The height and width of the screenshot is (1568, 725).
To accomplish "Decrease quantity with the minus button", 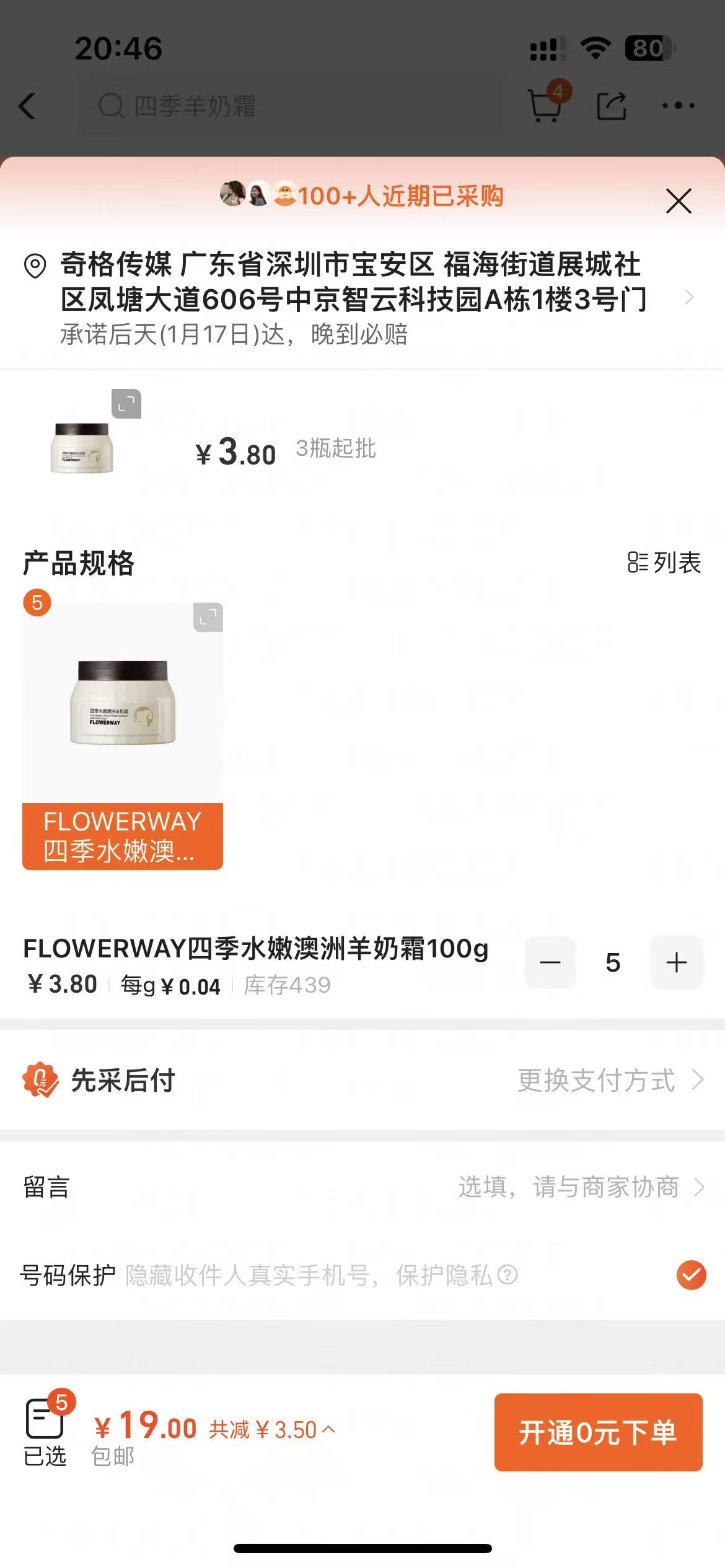I will click(550, 962).
